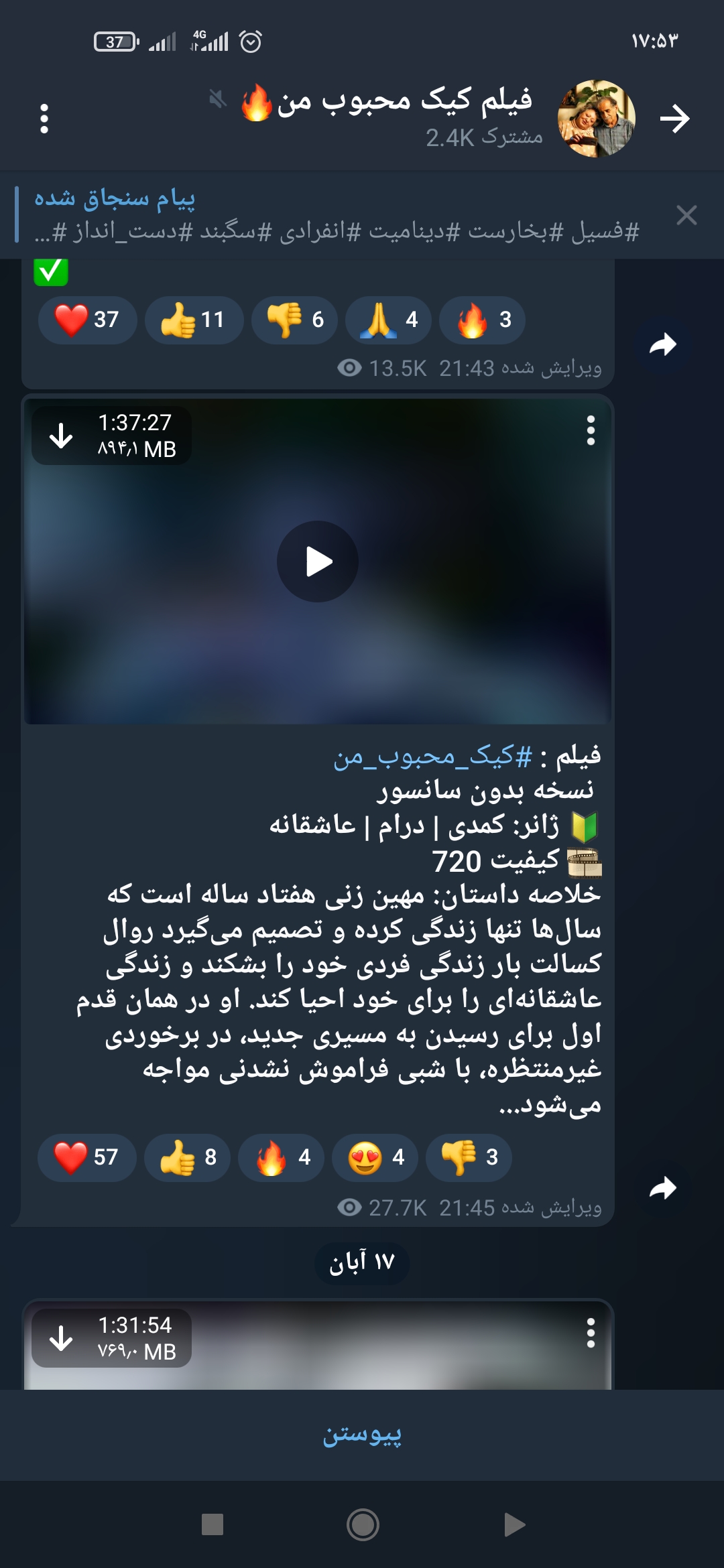
Task: Add heart-eyes reaction with 4 count
Action: pos(375,1157)
